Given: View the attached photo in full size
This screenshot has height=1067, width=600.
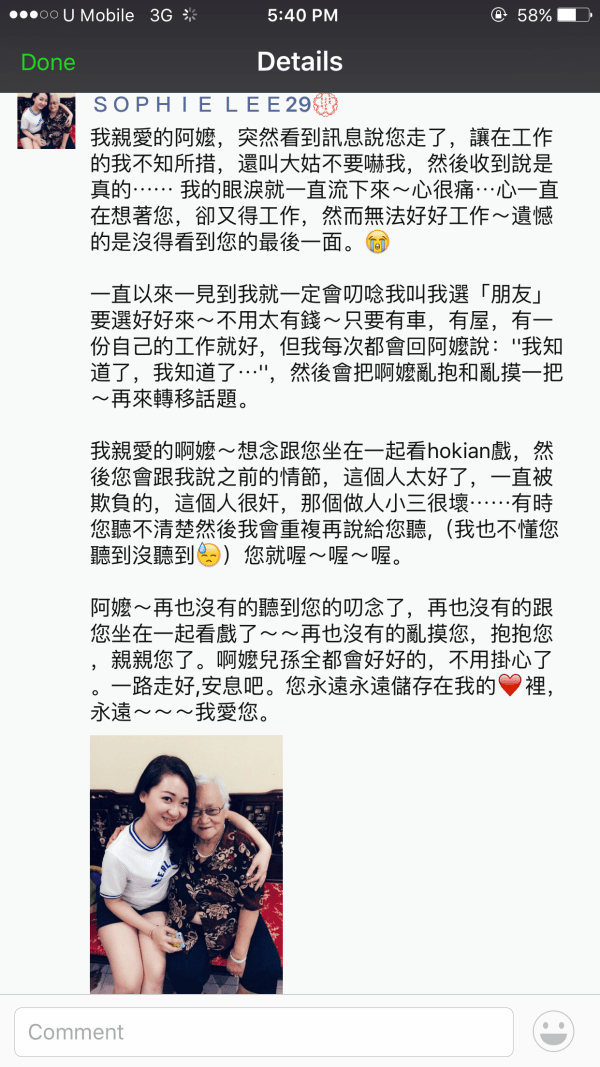Looking at the screenshot, I should coord(186,864).
